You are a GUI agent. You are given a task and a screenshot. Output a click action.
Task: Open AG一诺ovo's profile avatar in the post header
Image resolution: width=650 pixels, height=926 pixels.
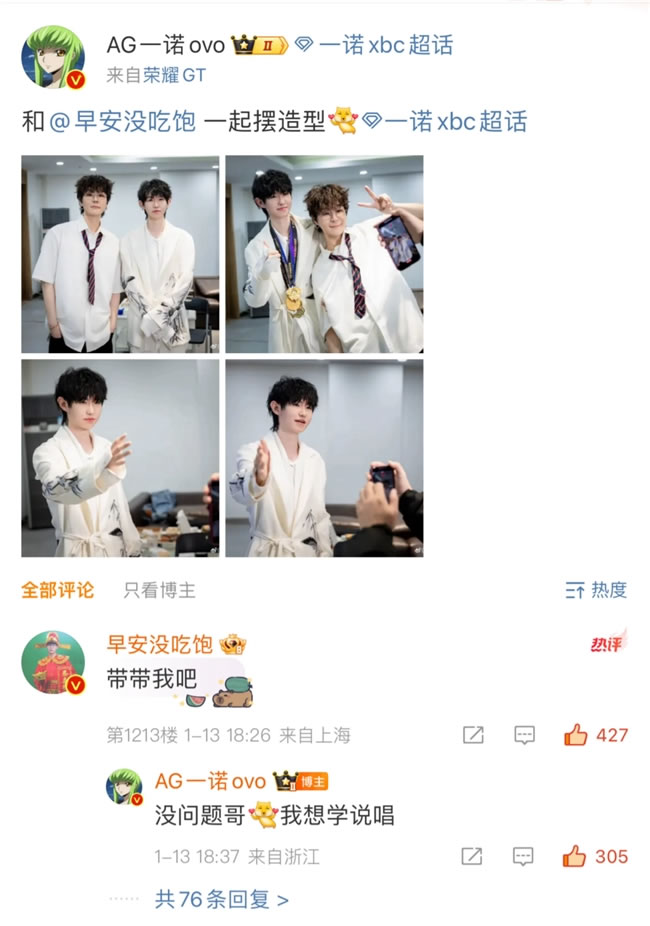pos(52,57)
